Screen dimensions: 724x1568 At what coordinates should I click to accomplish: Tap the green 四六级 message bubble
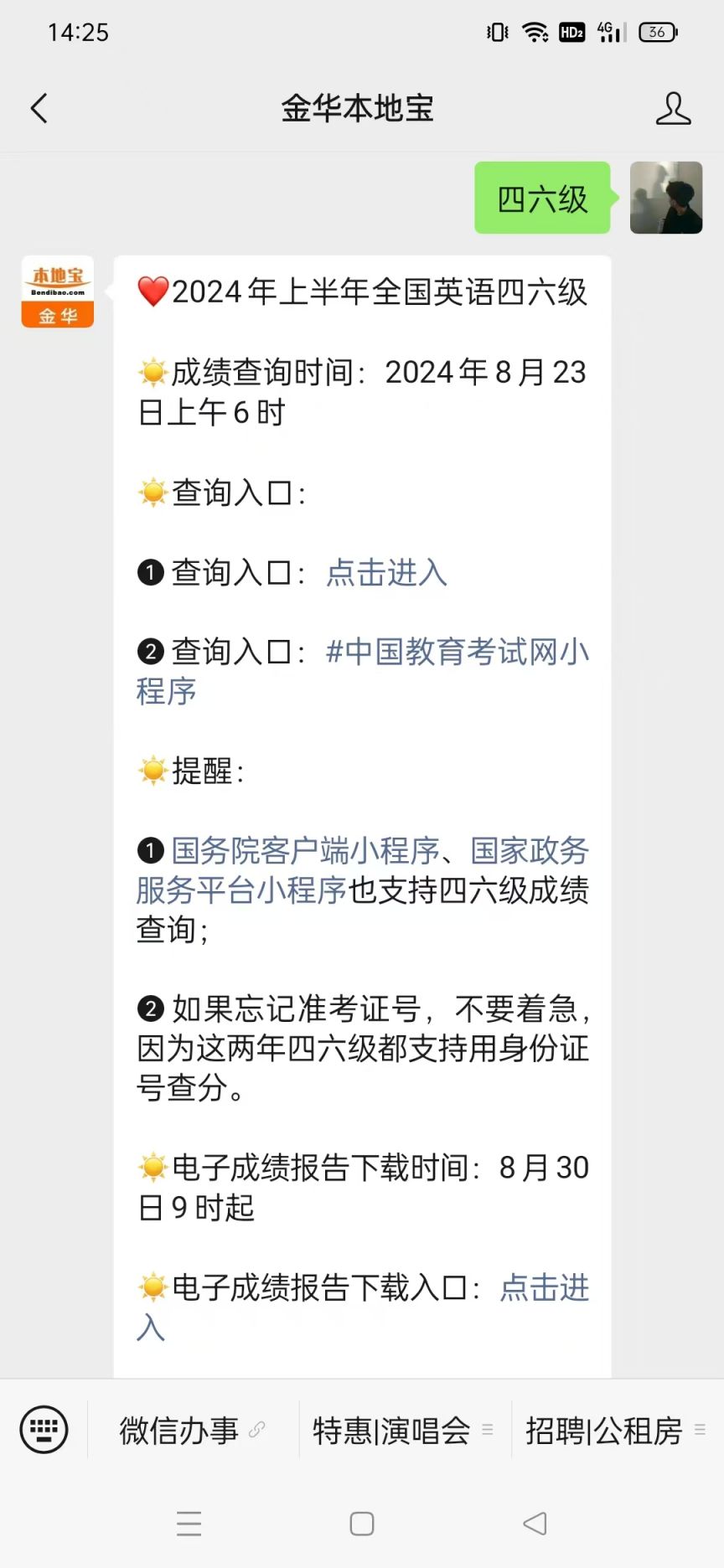tap(541, 199)
